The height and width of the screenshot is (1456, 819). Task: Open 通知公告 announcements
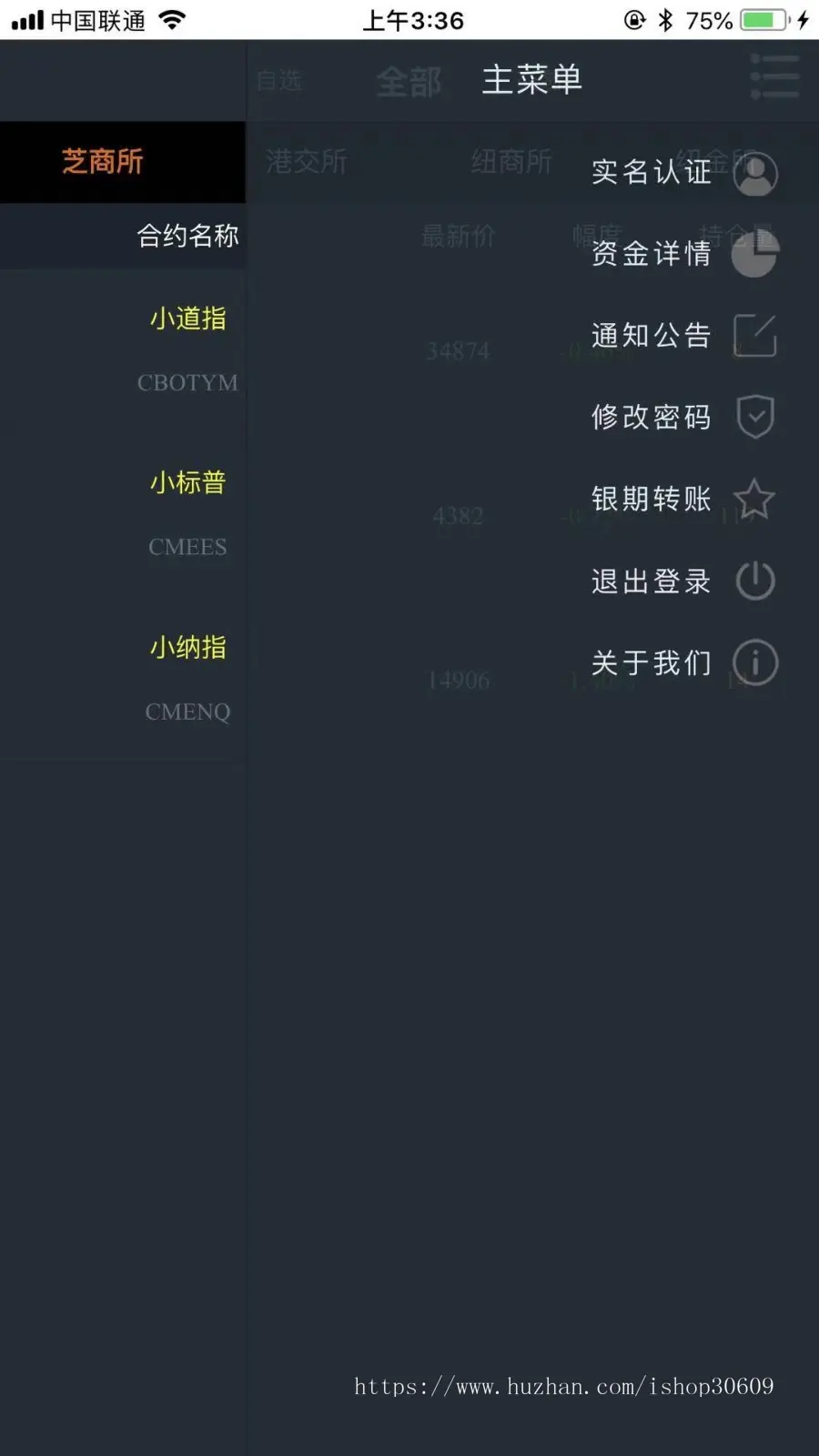pos(682,336)
